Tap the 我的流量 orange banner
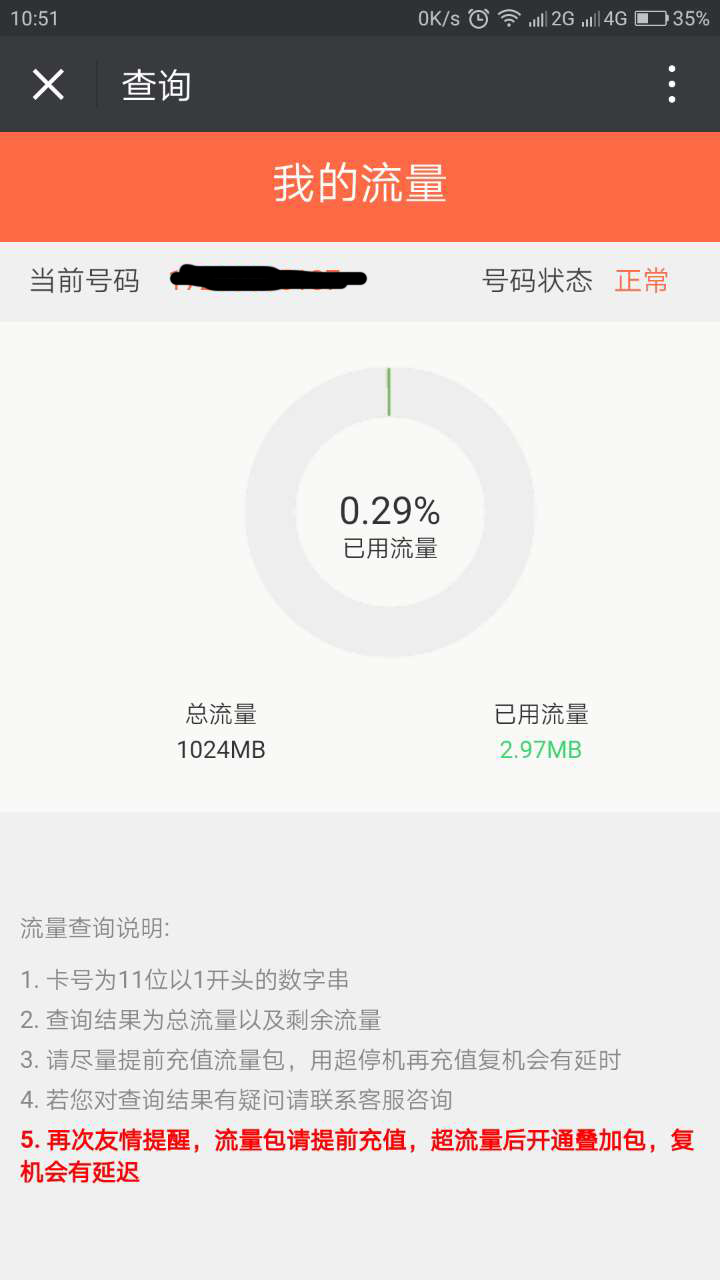Viewport: 720px width, 1280px height. tap(360, 186)
